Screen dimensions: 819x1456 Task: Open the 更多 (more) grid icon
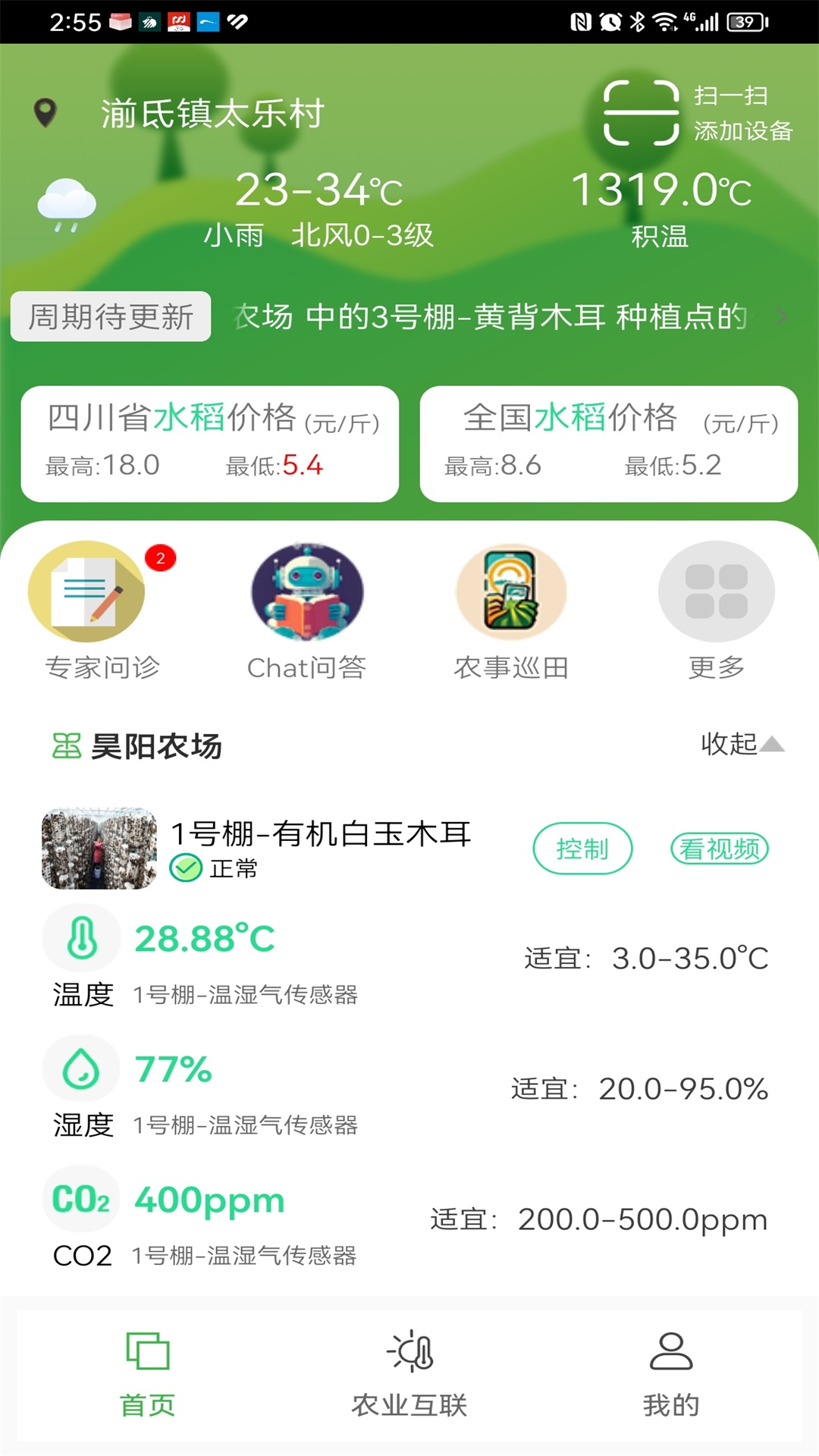[x=716, y=592]
